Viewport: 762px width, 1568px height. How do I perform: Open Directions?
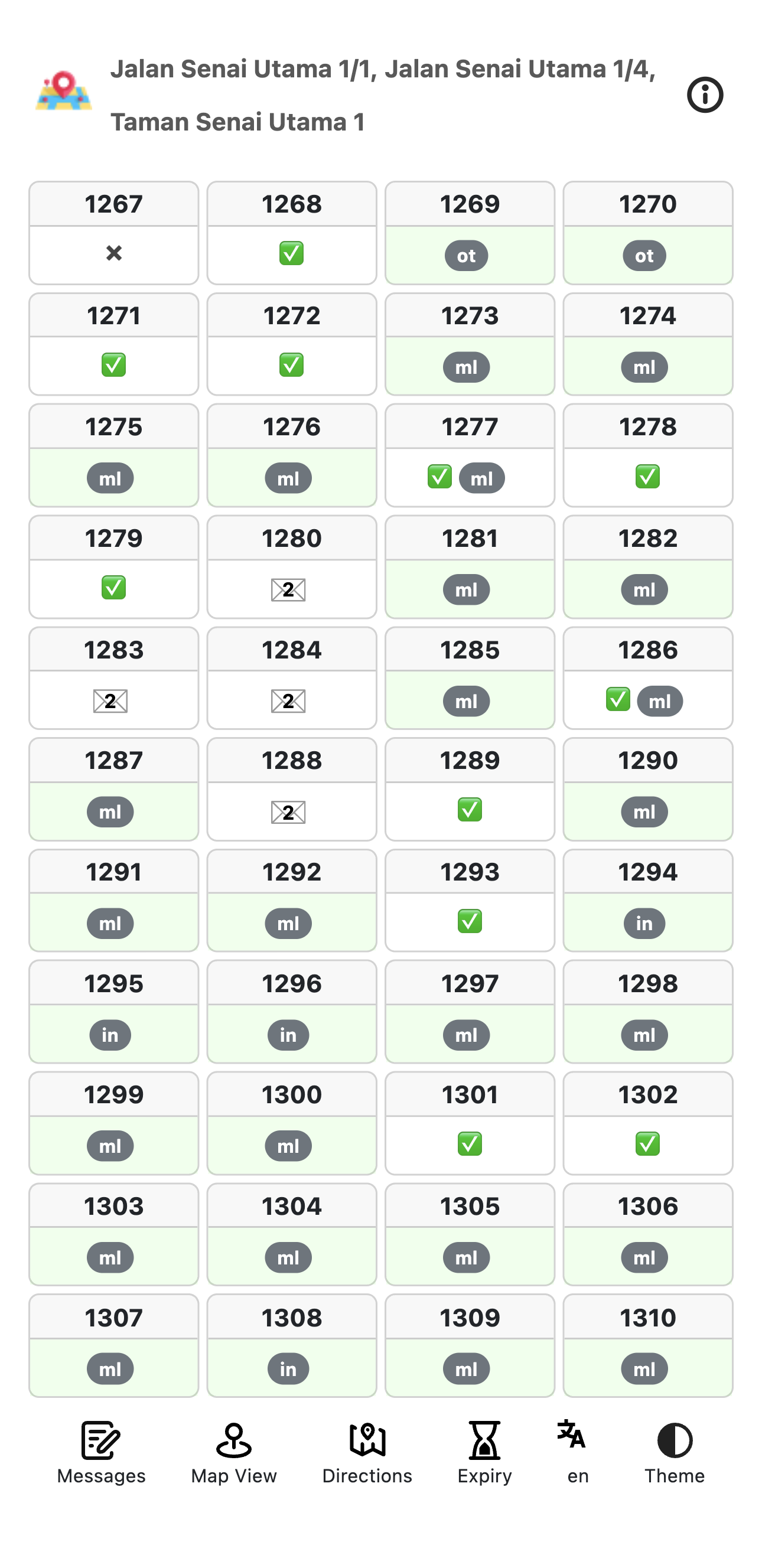coord(367,1452)
